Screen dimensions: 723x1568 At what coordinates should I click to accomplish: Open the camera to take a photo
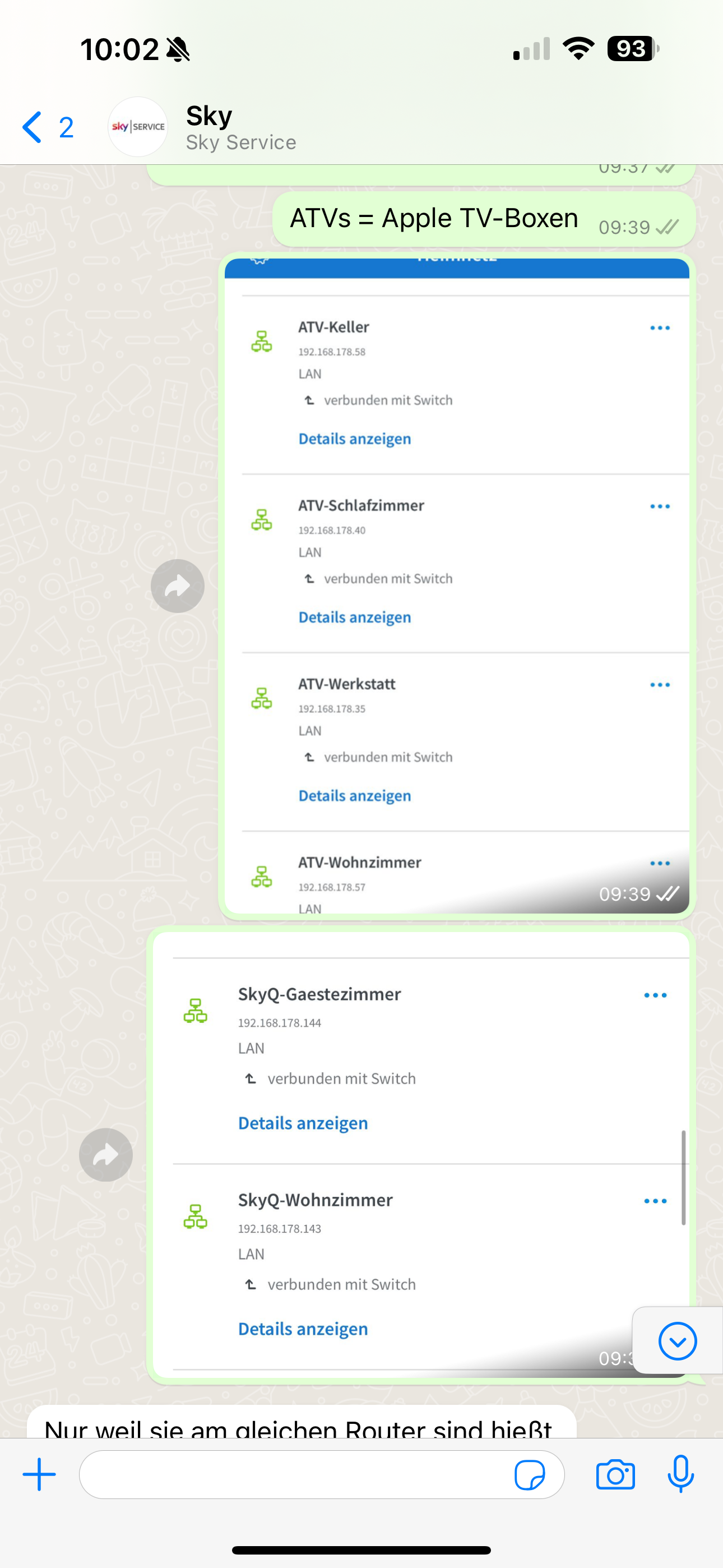pyautogui.click(x=615, y=1474)
